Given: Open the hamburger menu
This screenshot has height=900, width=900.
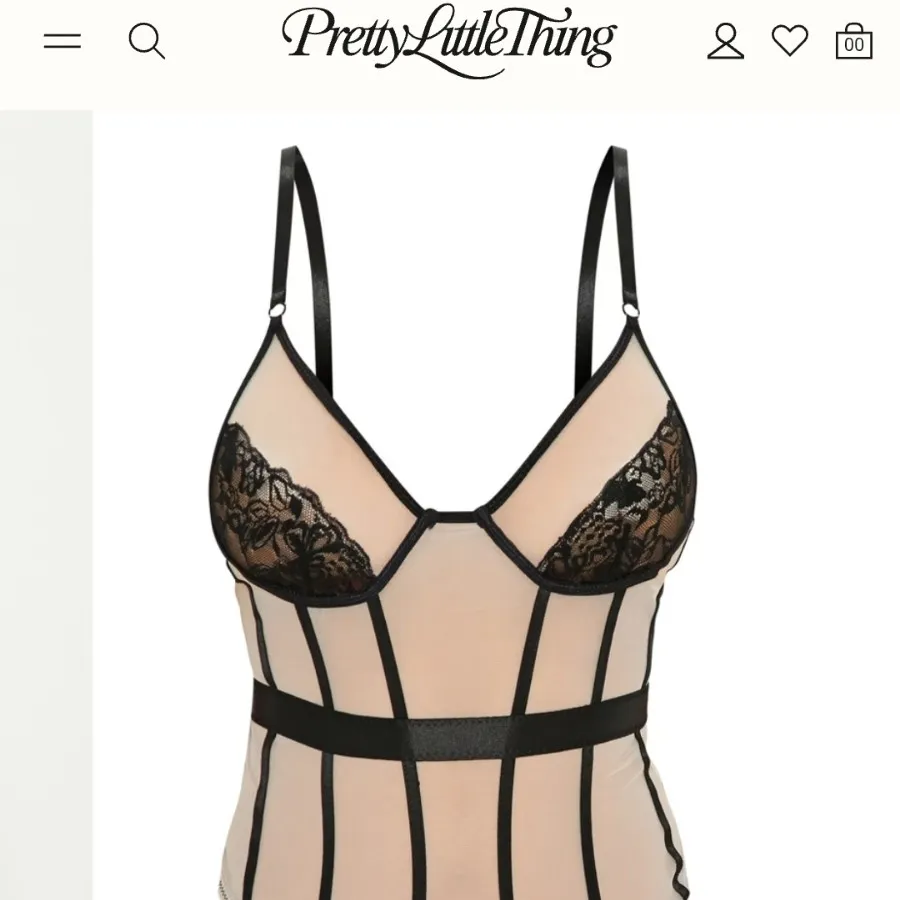Looking at the screenshot, I should click(x=62, y=41).
